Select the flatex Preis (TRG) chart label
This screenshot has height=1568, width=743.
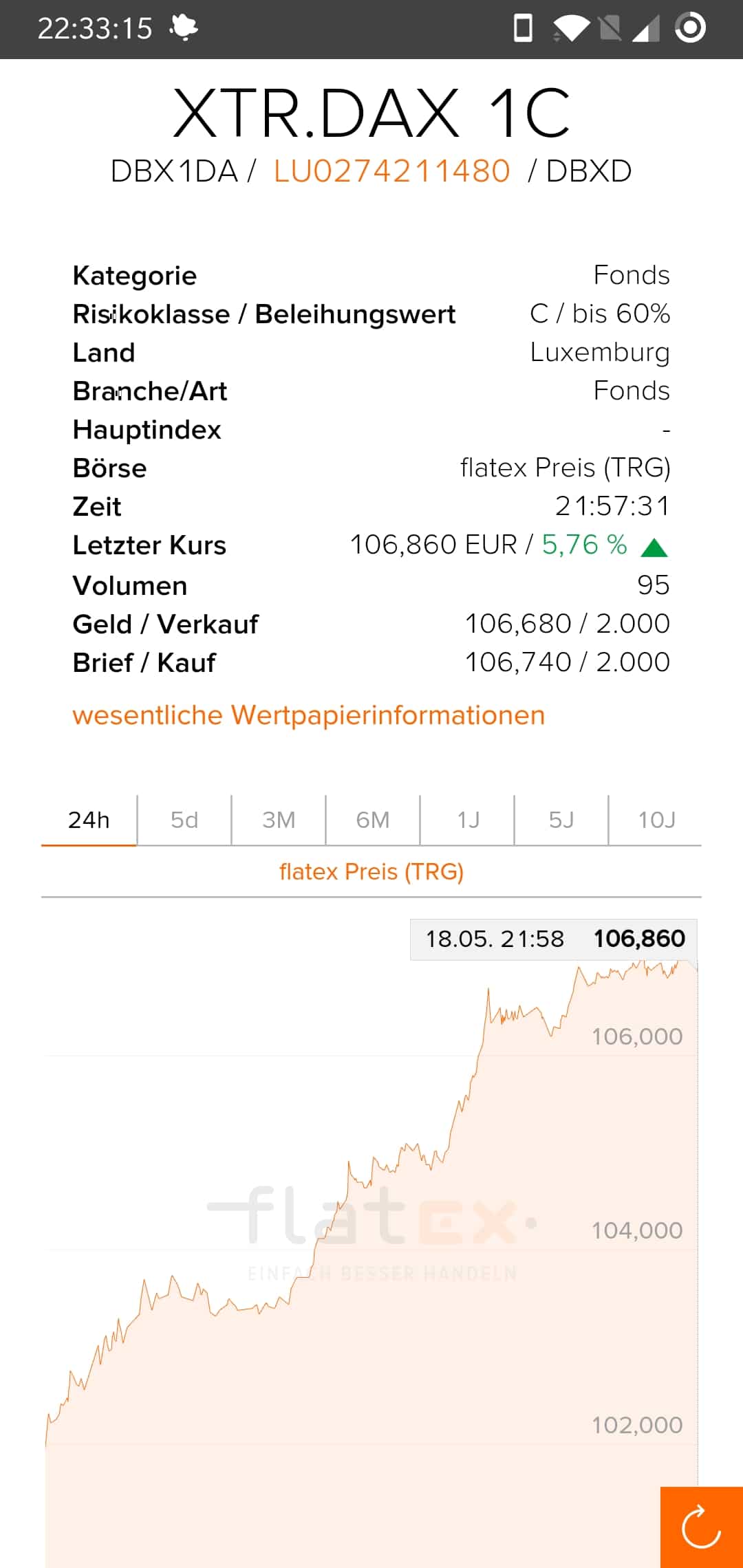371,871
